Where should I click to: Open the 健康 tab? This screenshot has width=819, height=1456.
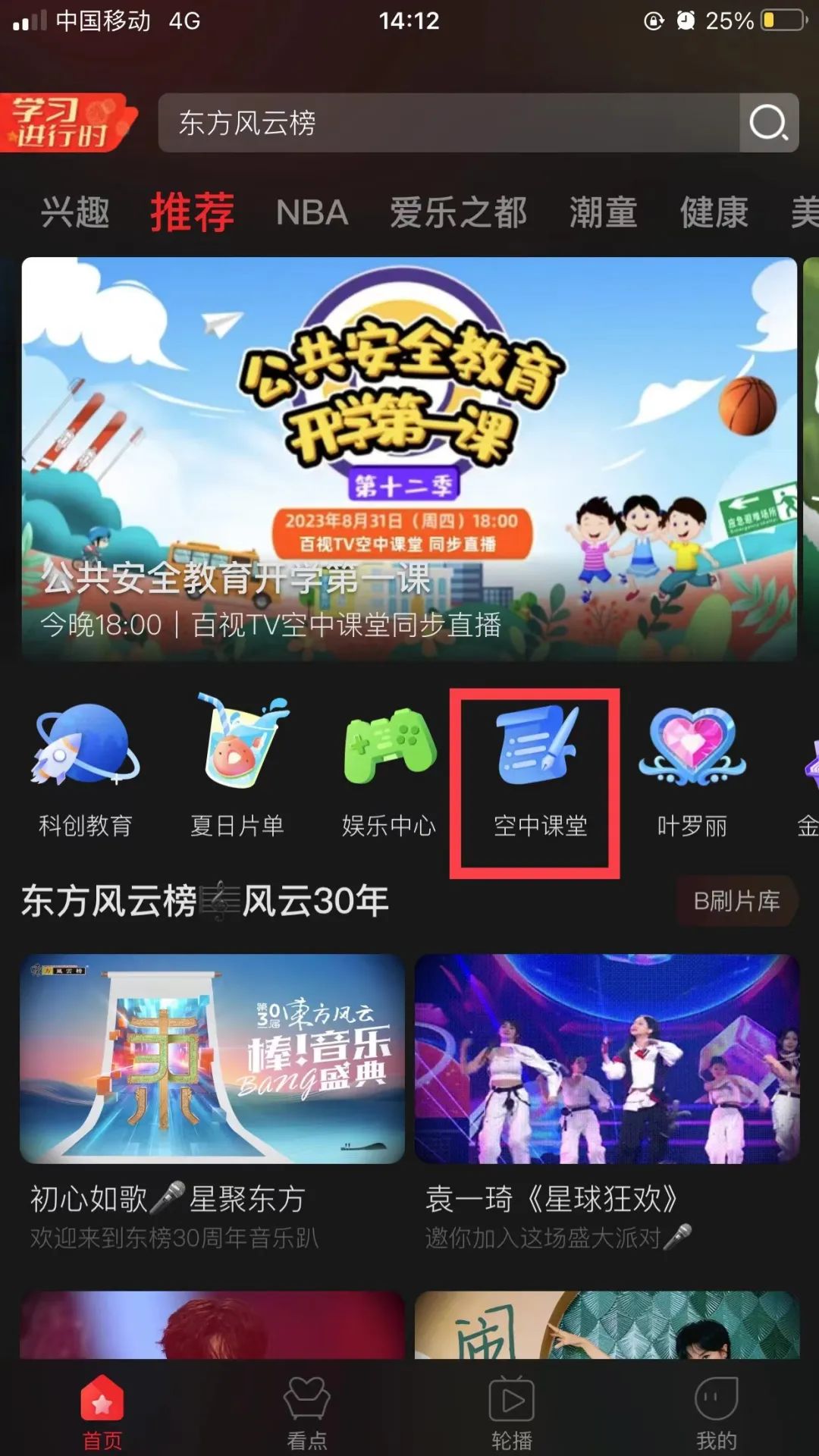tap(714, 212)
